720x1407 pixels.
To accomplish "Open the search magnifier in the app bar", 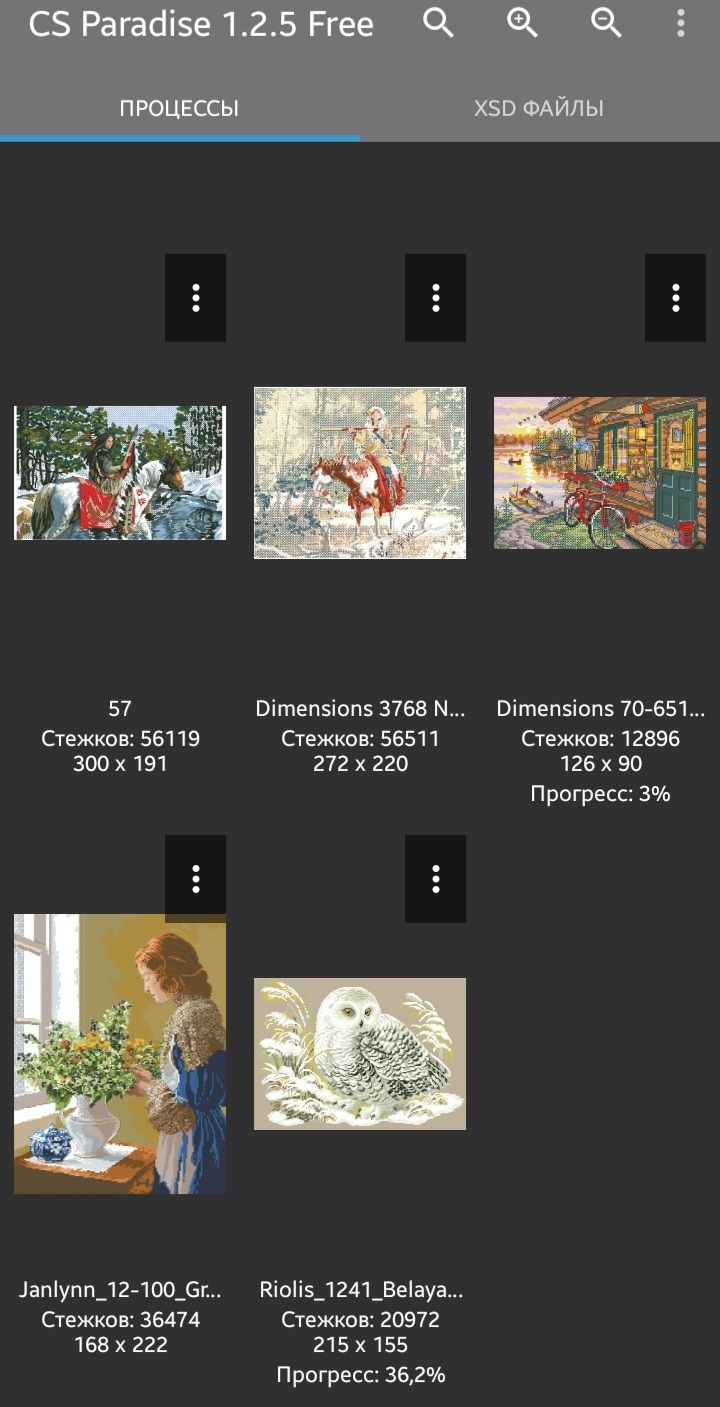I will click(438, 23).
